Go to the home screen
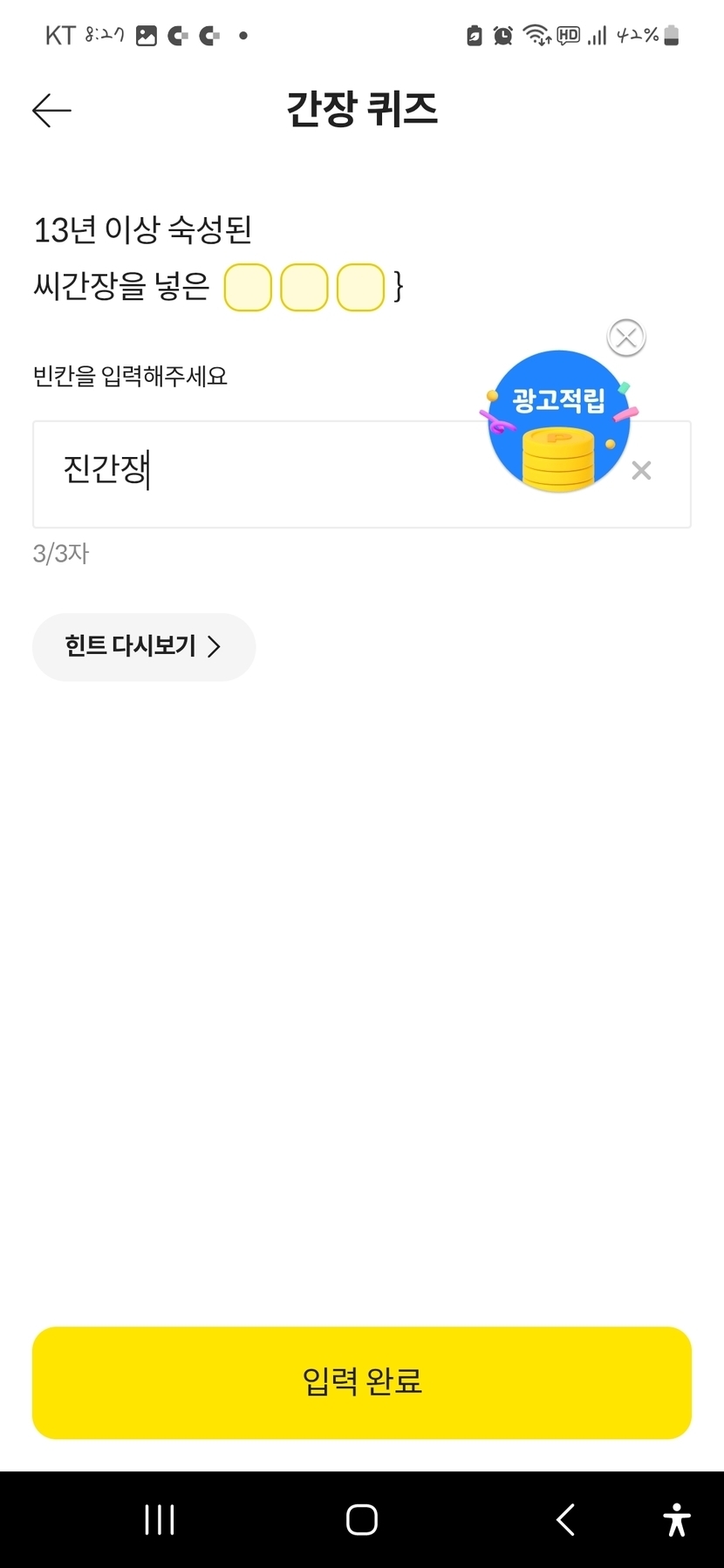The width and height of the screenshot is (724, 1568). [x=362, y=1520]
